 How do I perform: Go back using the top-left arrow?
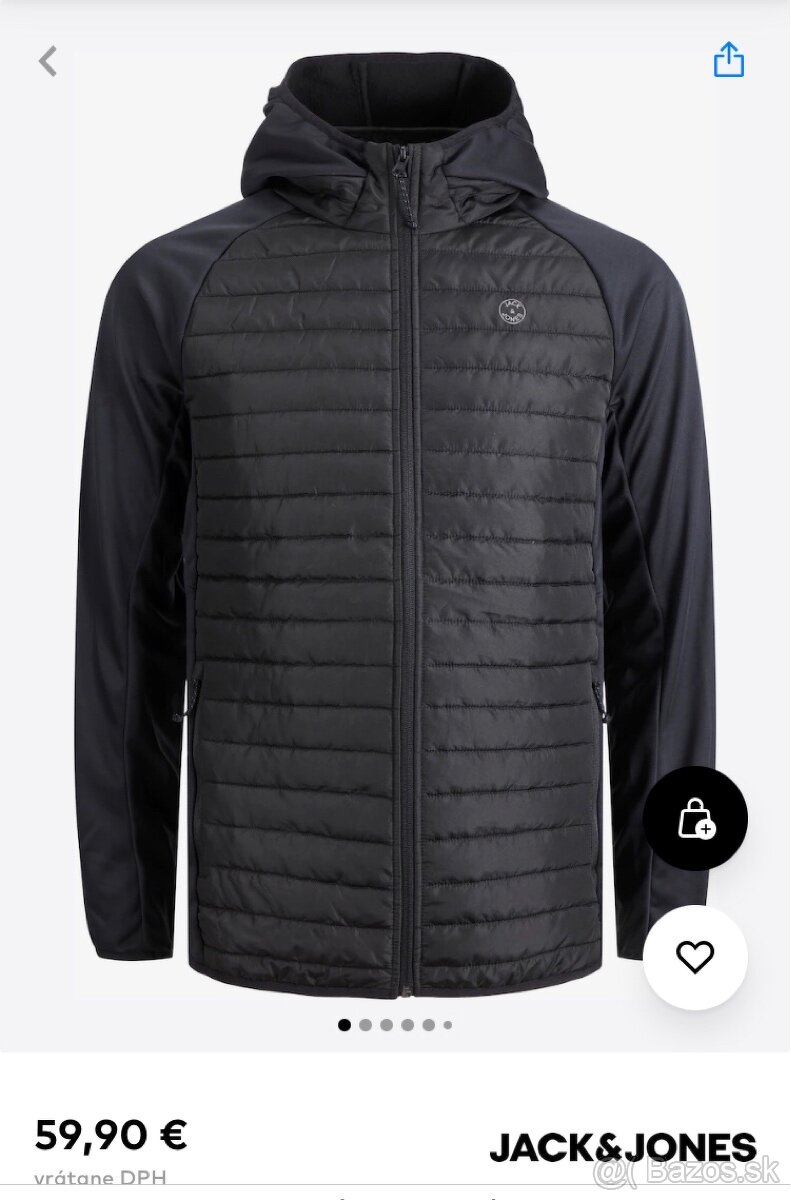47,62
